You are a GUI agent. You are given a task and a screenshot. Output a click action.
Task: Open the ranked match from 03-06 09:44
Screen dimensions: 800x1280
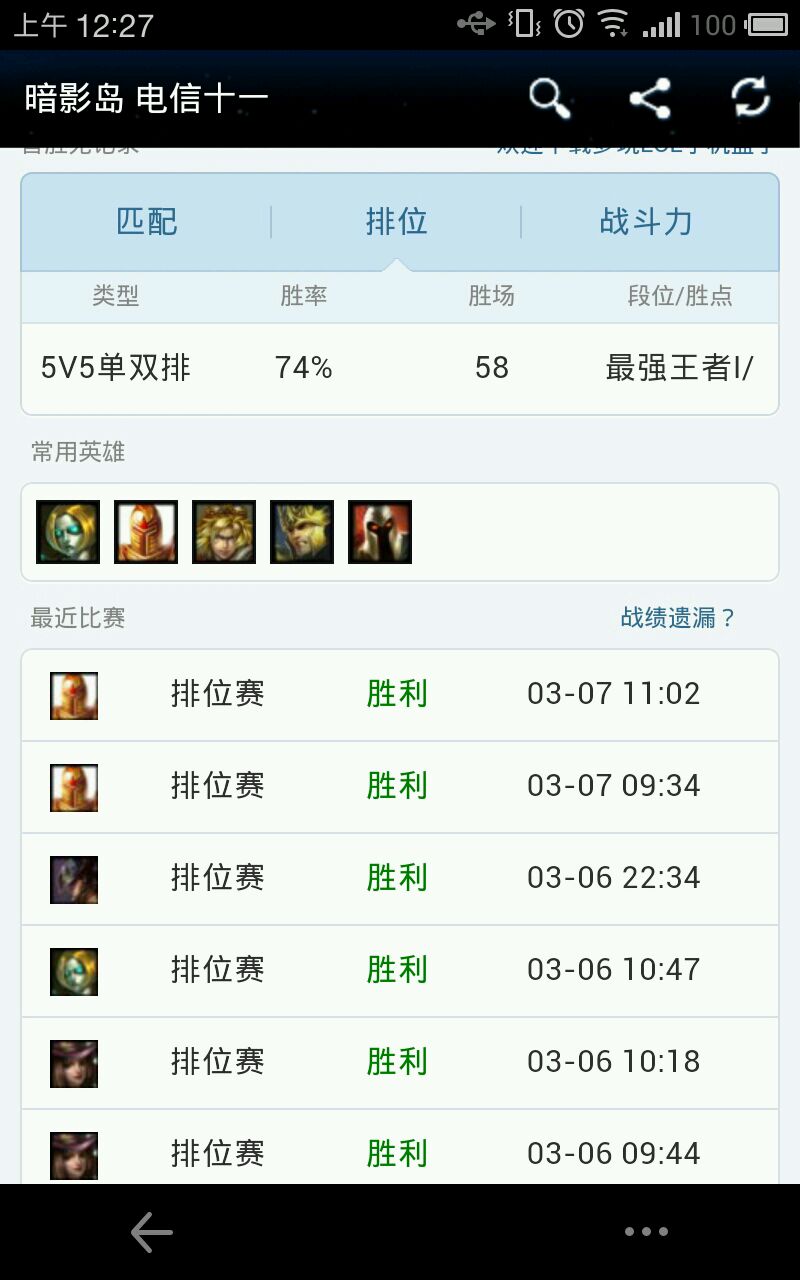(400, 1148)
